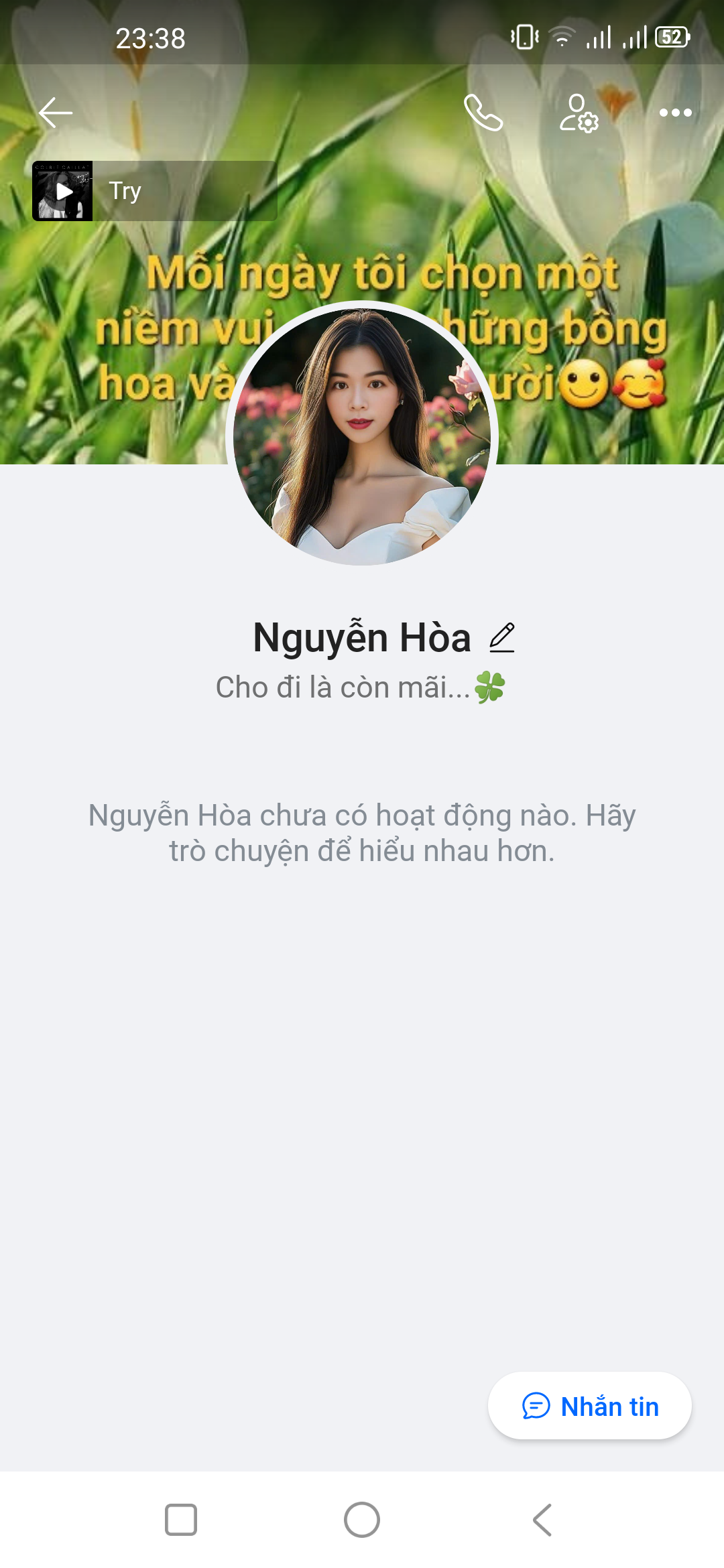This screenshot has height=1568, width=724.
Task: Open friend settings icon
Action: (x=579, y=113)
